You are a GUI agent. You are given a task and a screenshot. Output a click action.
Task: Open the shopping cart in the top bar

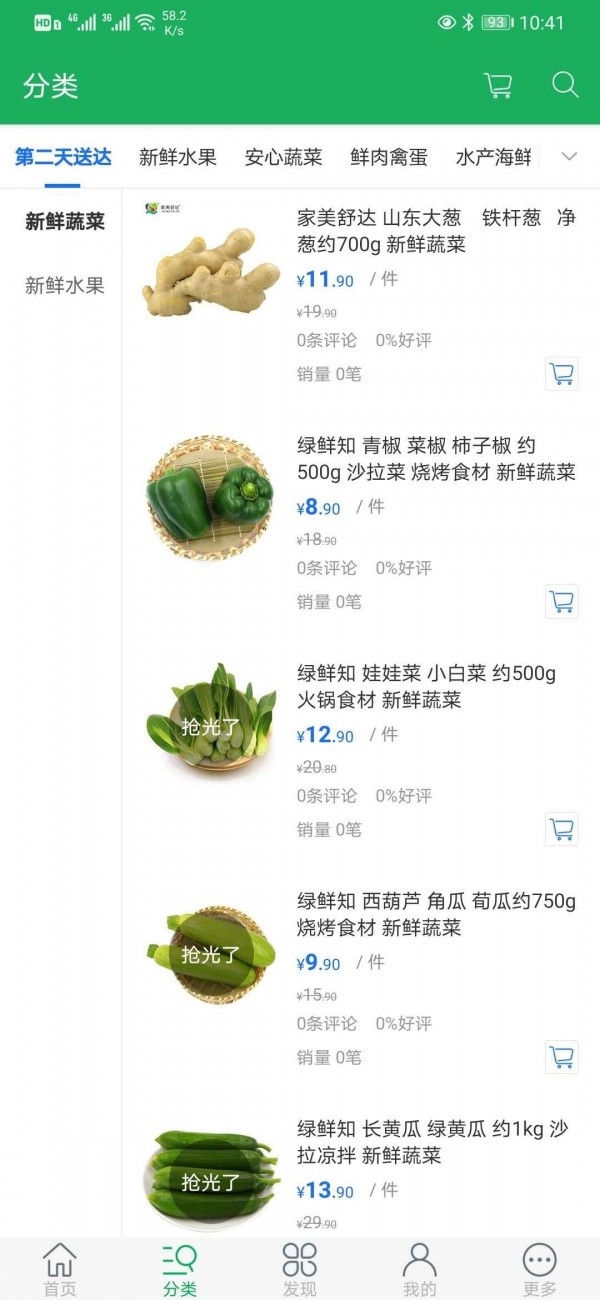coord(498,86)
